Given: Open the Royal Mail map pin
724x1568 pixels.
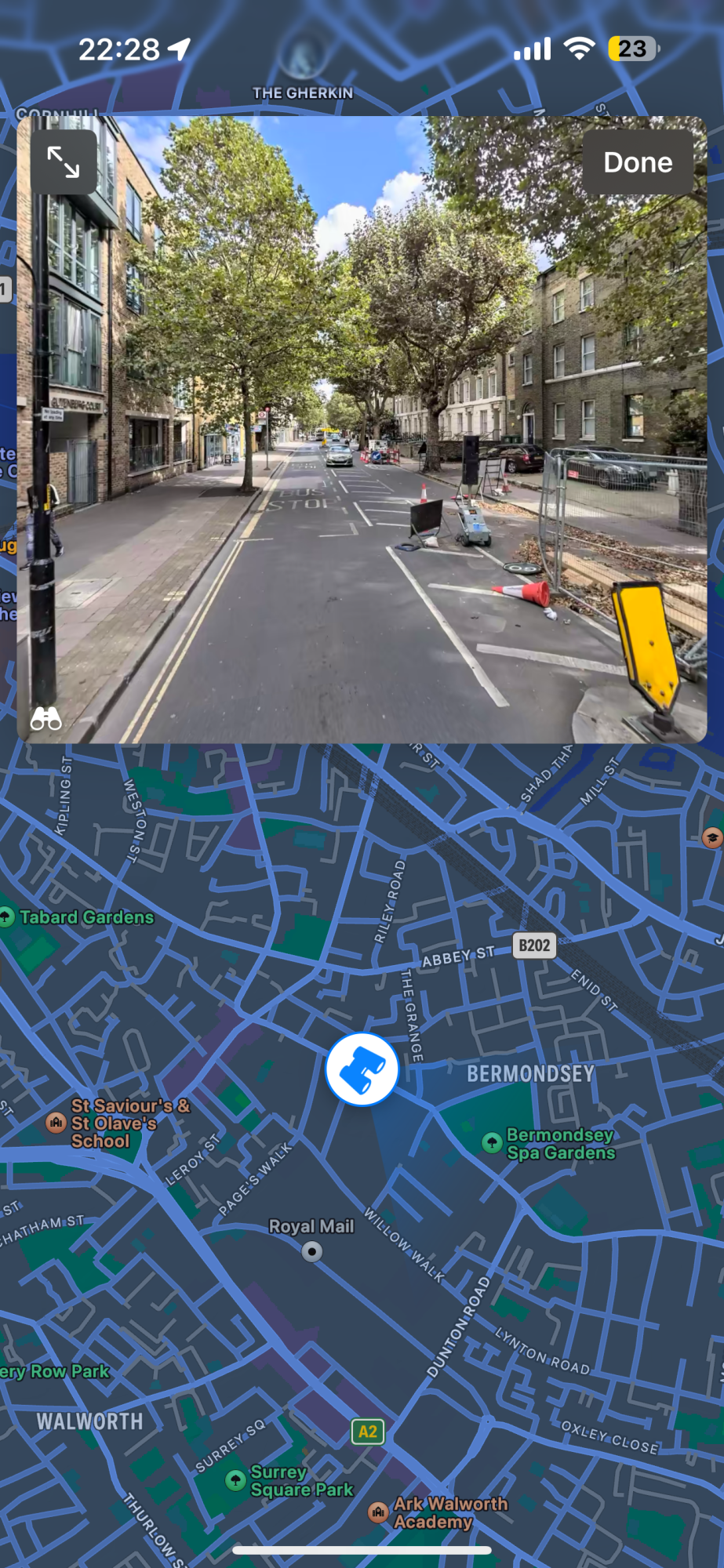Looking at the screenshot, I should (312, 1251).
